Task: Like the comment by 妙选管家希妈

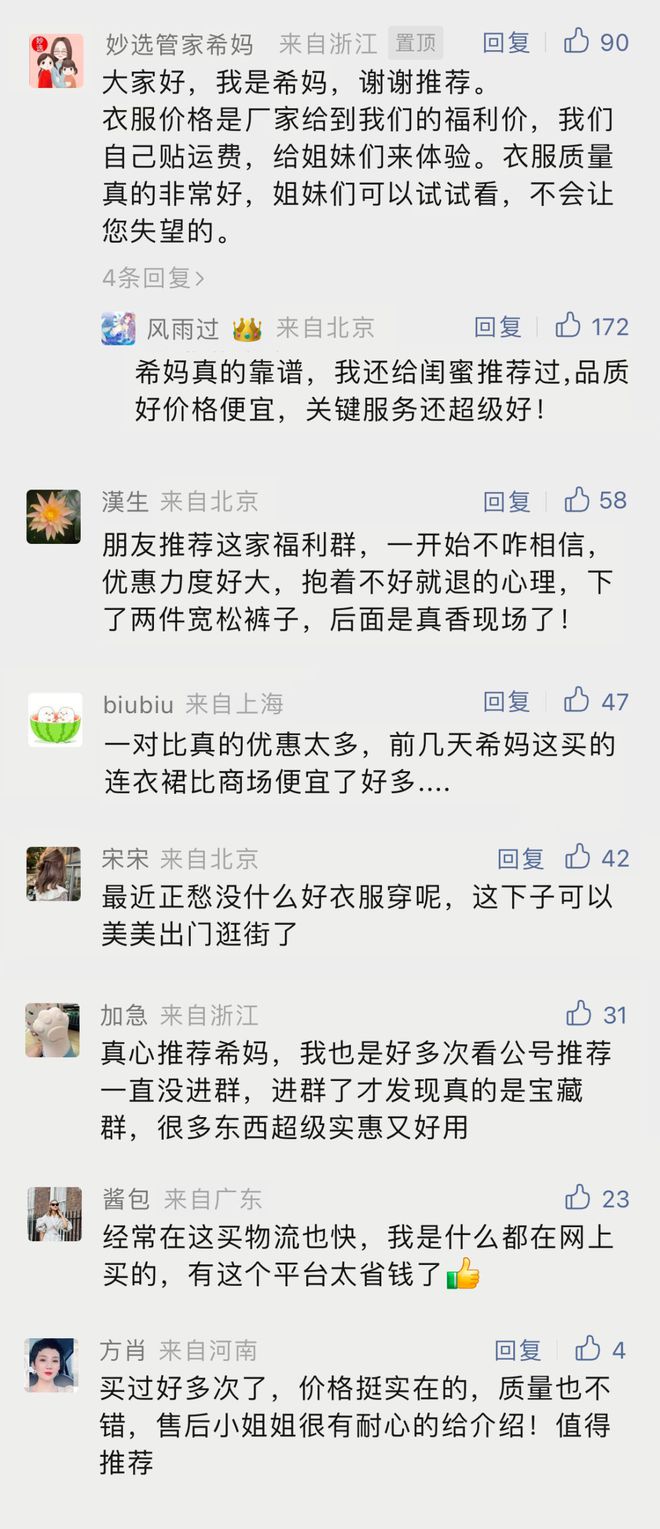Action: tap(577, 41)
